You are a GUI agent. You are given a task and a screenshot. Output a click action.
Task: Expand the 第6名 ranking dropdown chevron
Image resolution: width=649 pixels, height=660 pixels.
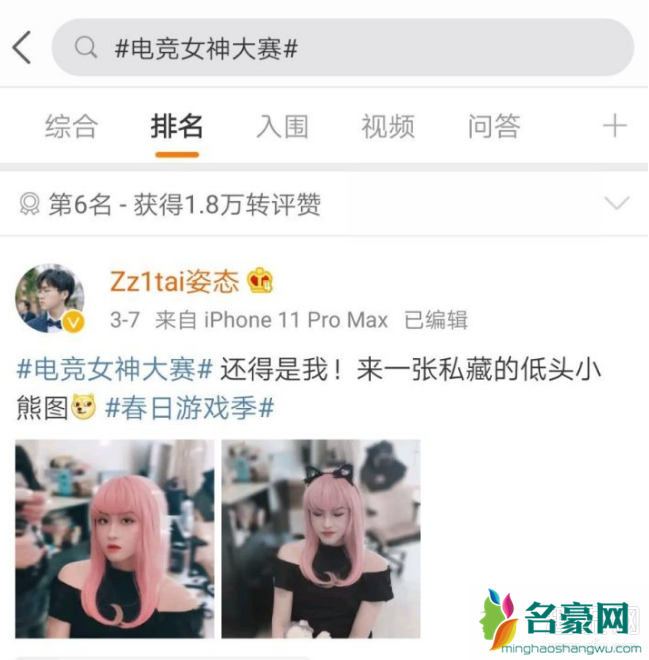[x=617, y=204]
